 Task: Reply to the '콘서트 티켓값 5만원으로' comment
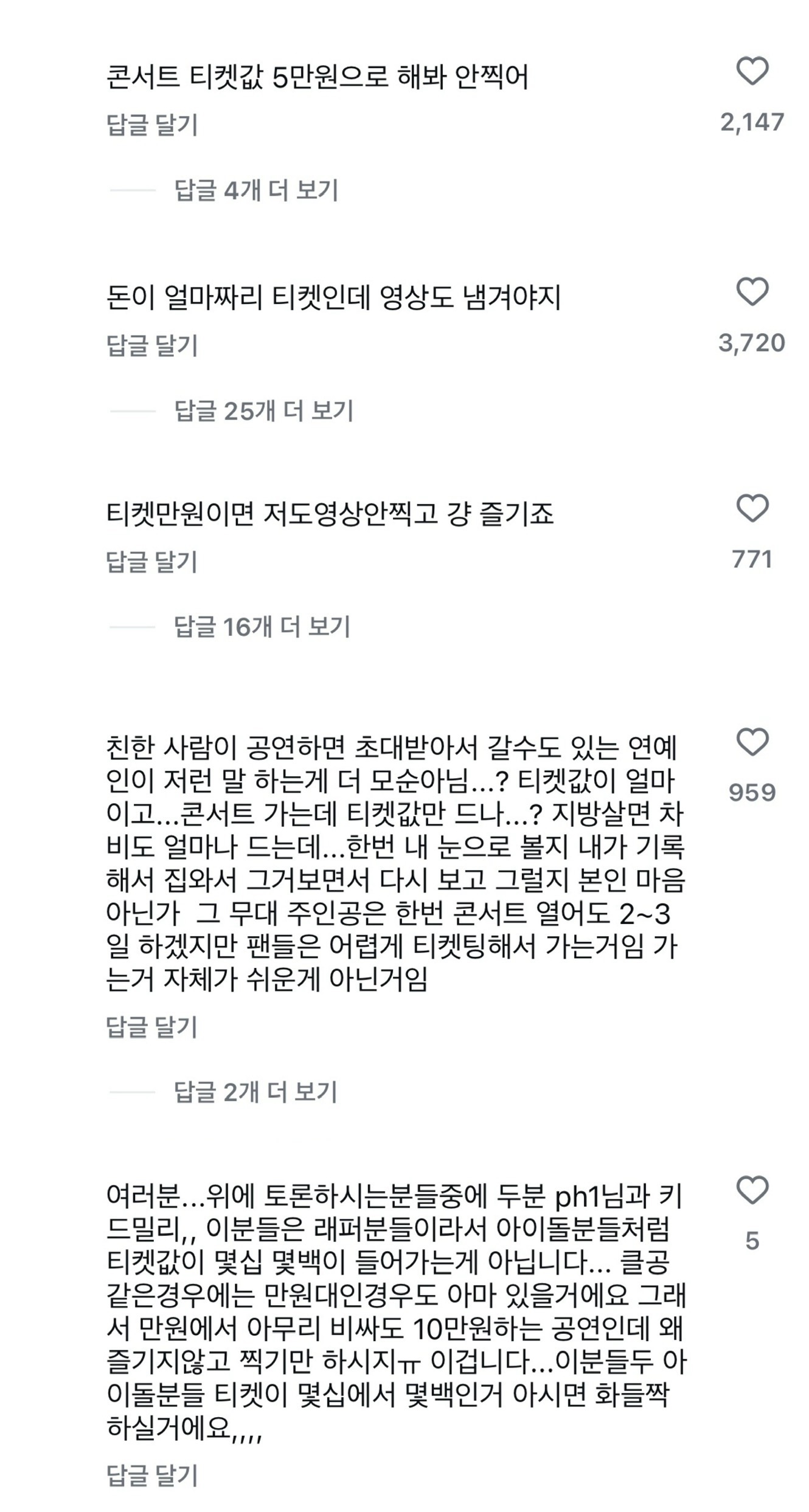tap(152, 125)
